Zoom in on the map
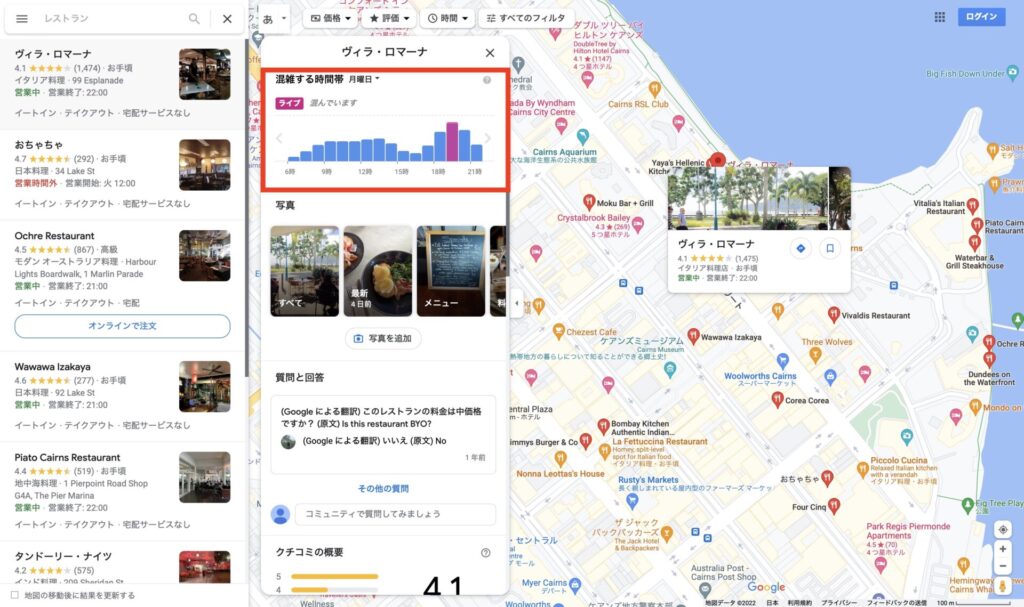This screenshot has width=1024, height=607. coord(1003,549)
